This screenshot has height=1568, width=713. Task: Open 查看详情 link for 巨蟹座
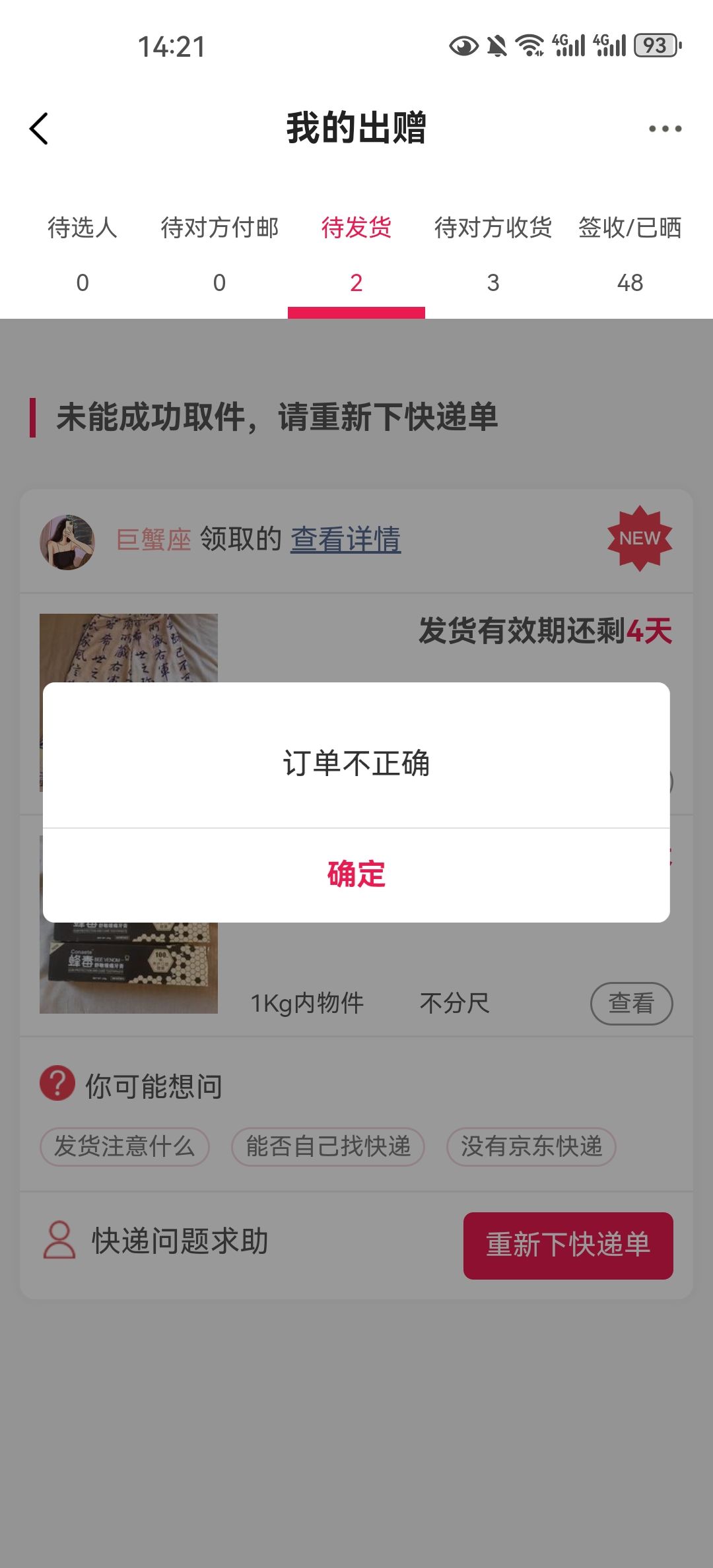coord(345,539)
